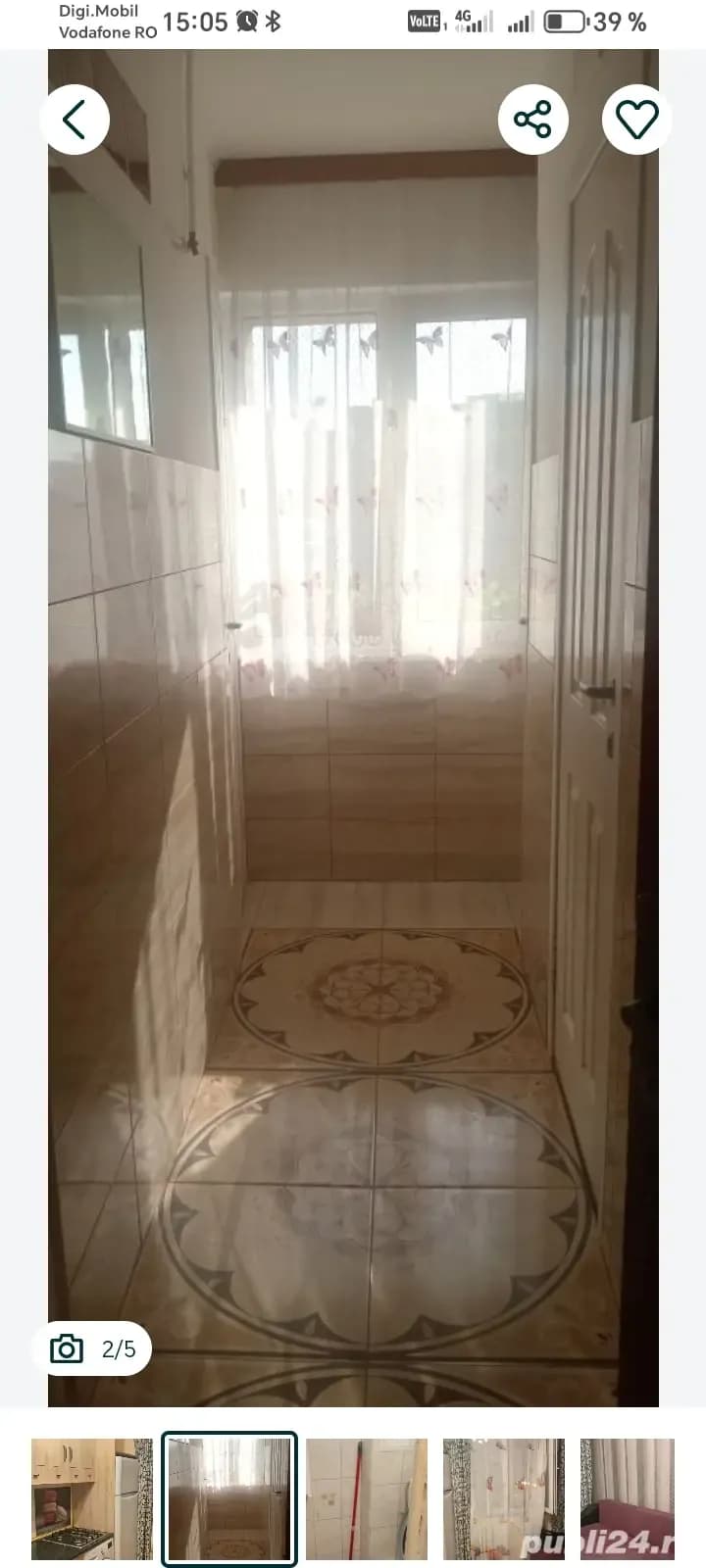This screenshot has height=1568, width=706.
Task: View the curtain window thumbnail
Action: 504,1499
